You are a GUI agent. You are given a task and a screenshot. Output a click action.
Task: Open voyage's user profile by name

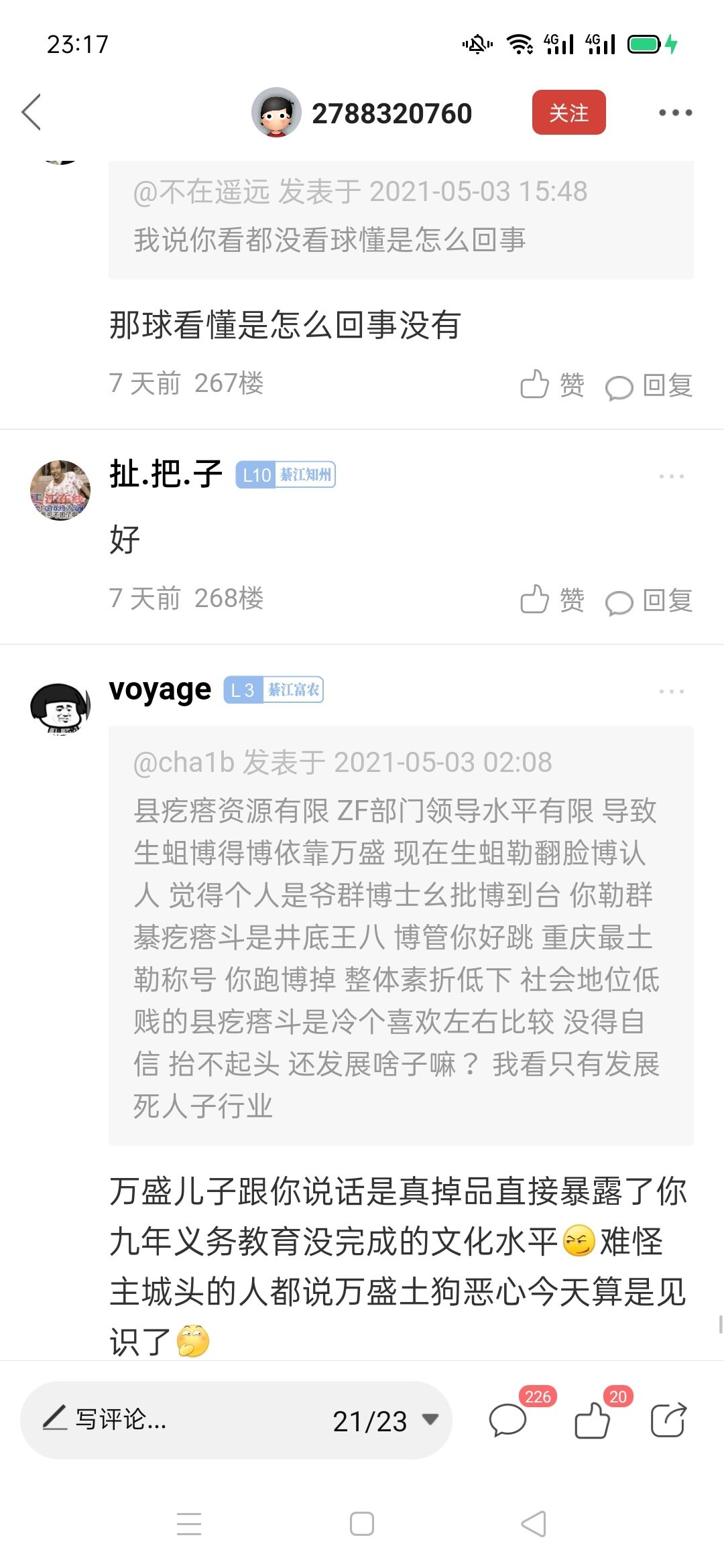160,690
